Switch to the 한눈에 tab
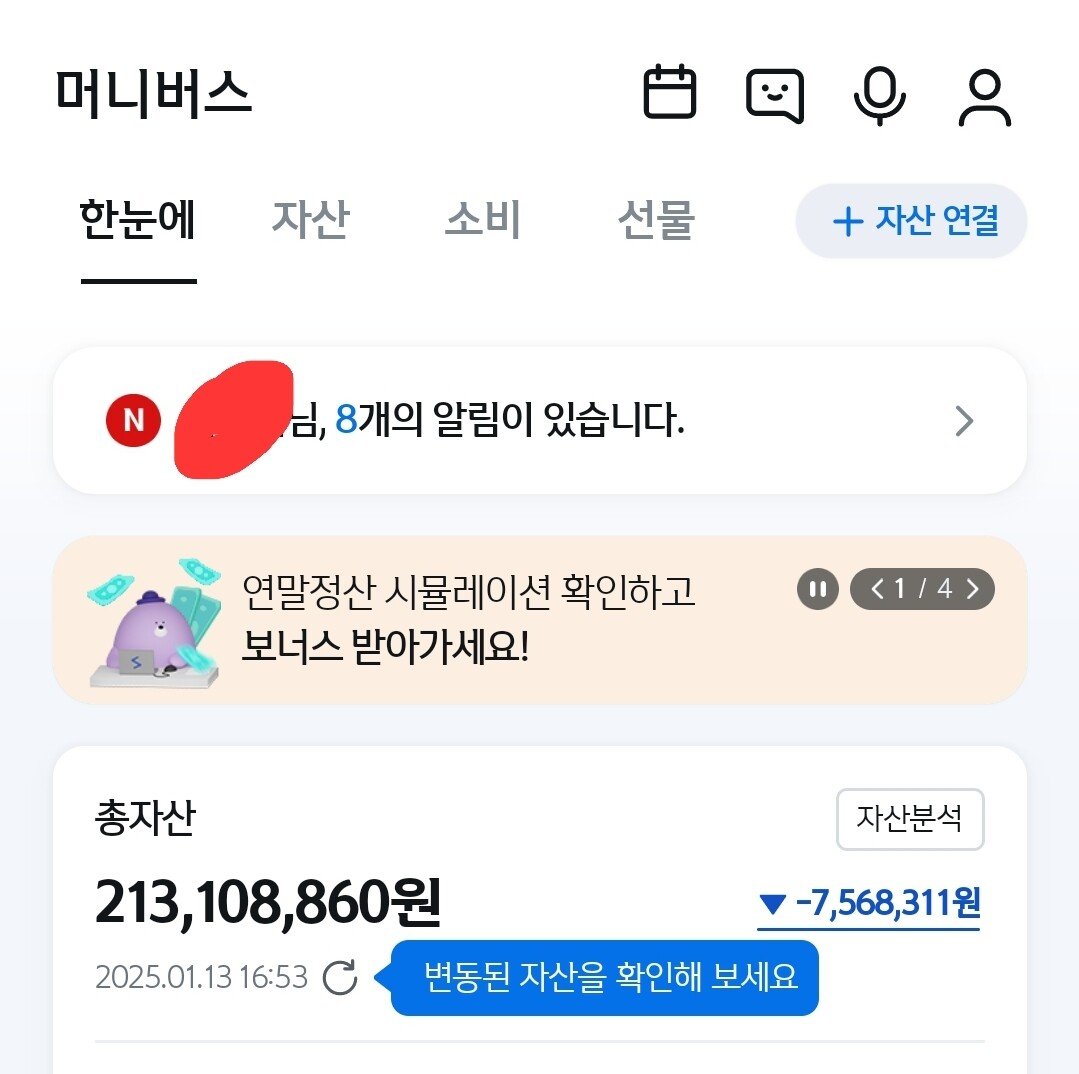The height and width of the screenshot is (1074, 1079). (138, 220)
